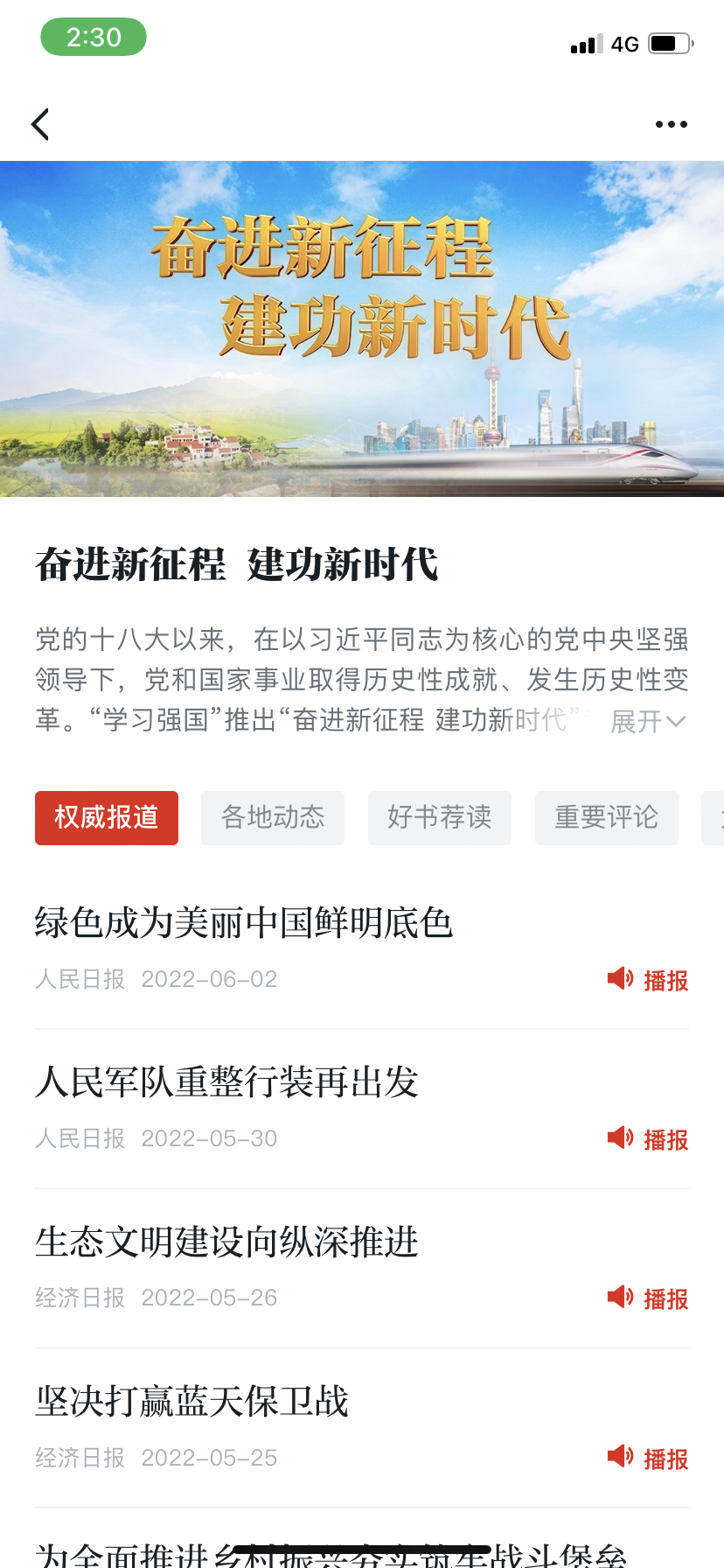Open article 生态文明建设向纵深推进

coord(226,1241)
